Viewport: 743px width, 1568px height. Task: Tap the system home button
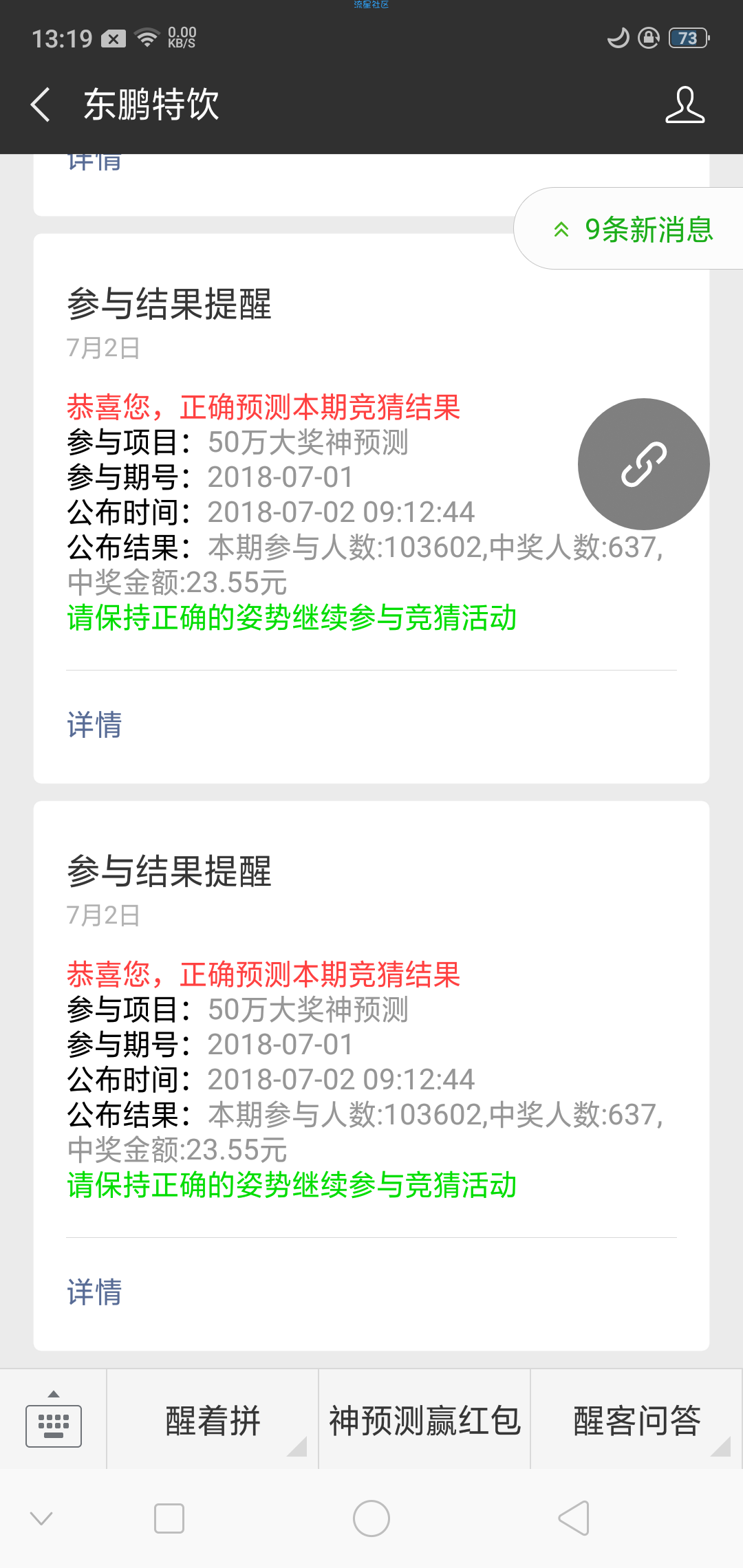coord(371,1518)
